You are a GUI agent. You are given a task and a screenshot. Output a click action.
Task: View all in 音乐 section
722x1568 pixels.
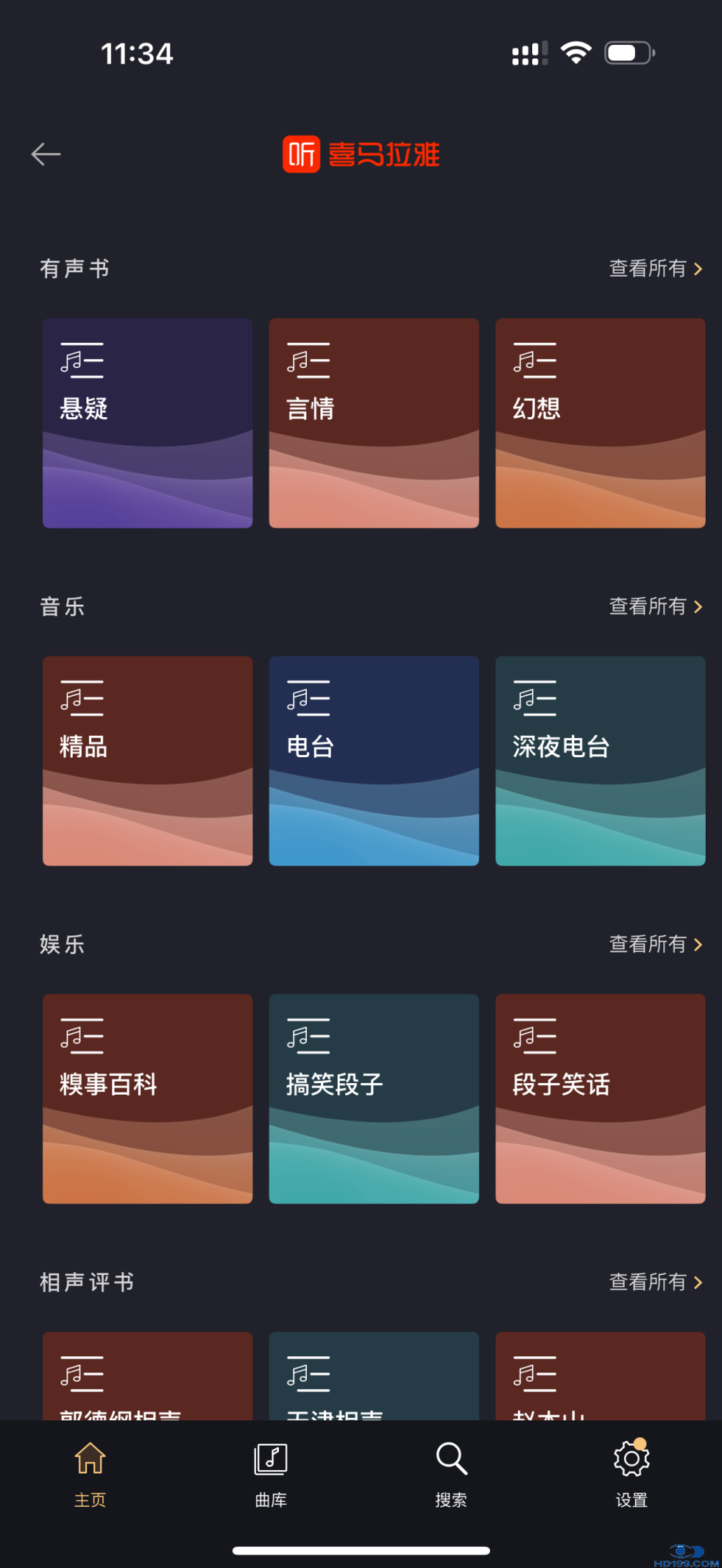[655, 606]
